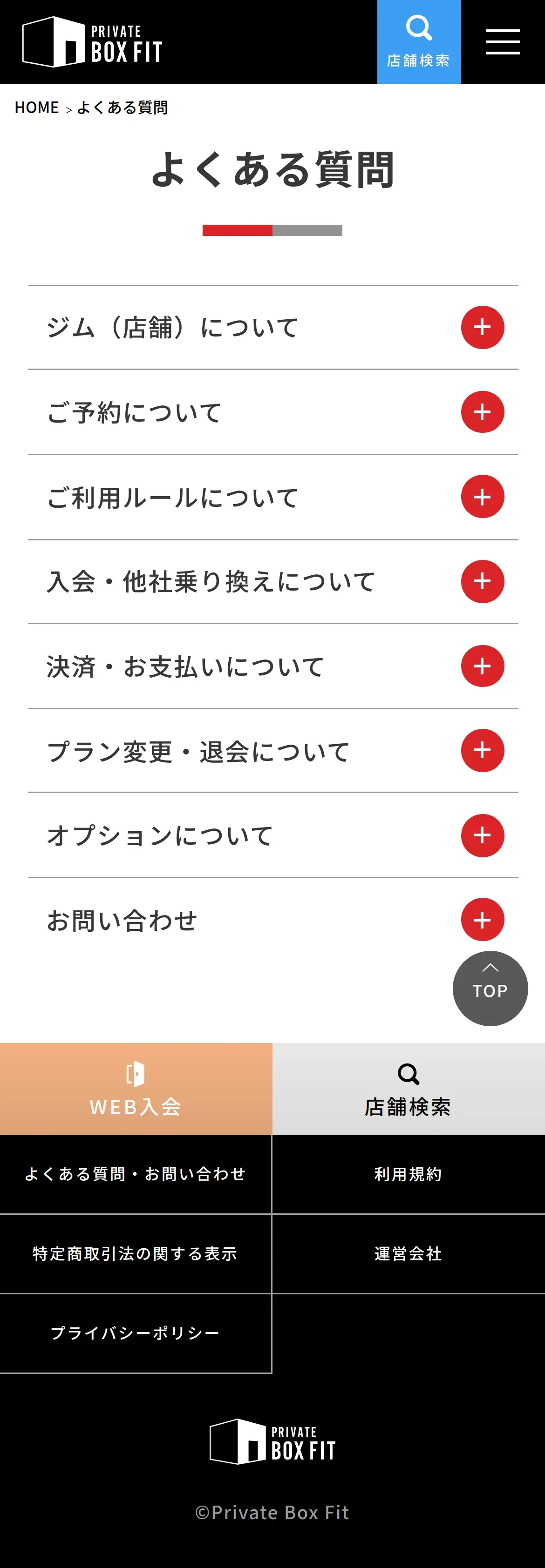Open 運営会社 footer link
This screenshot has width=545, height=1568.
click(x=408, y=1254)
